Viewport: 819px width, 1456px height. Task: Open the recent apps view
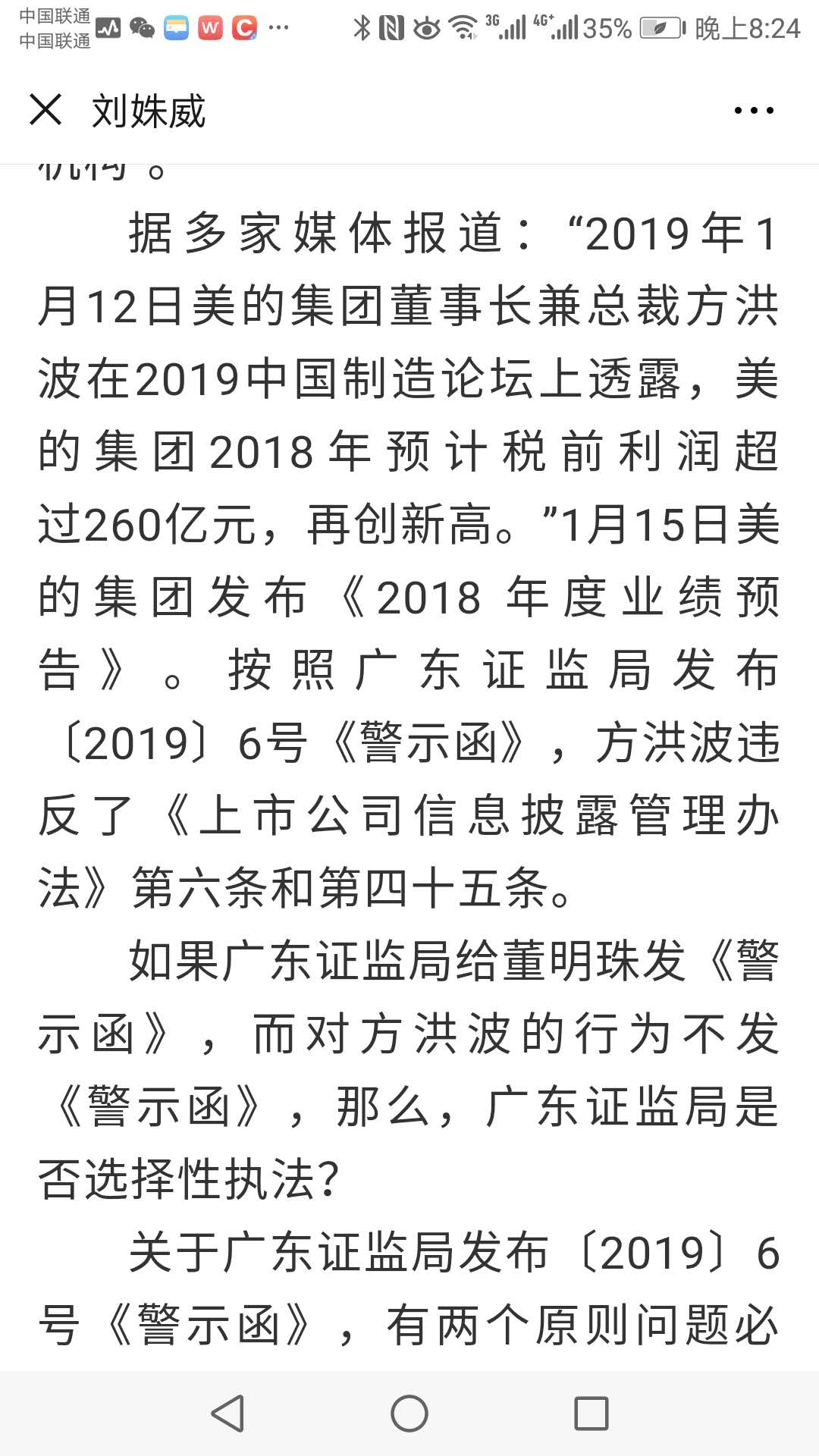(x=591, y=1414)
